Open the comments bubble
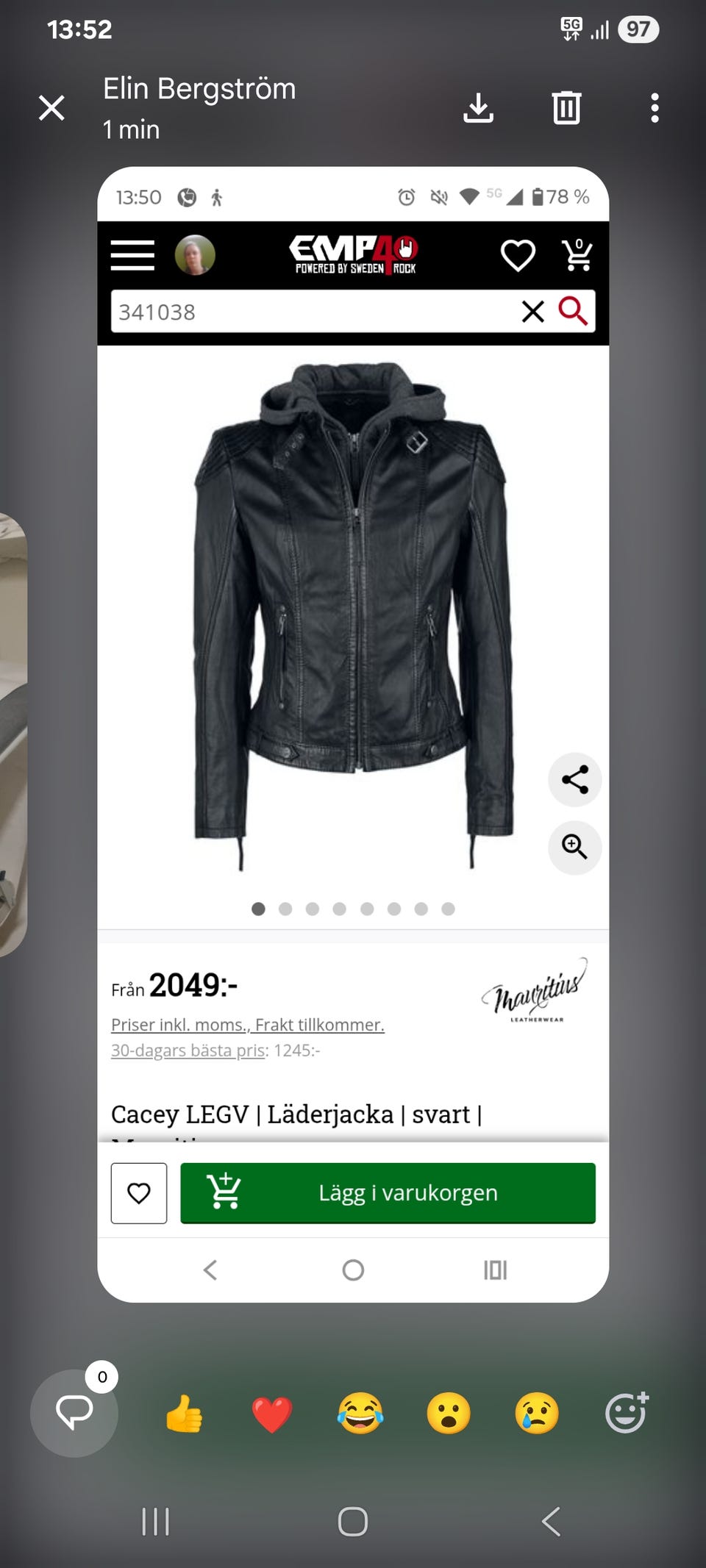 pyautogui.click(x=74, y=1412)
